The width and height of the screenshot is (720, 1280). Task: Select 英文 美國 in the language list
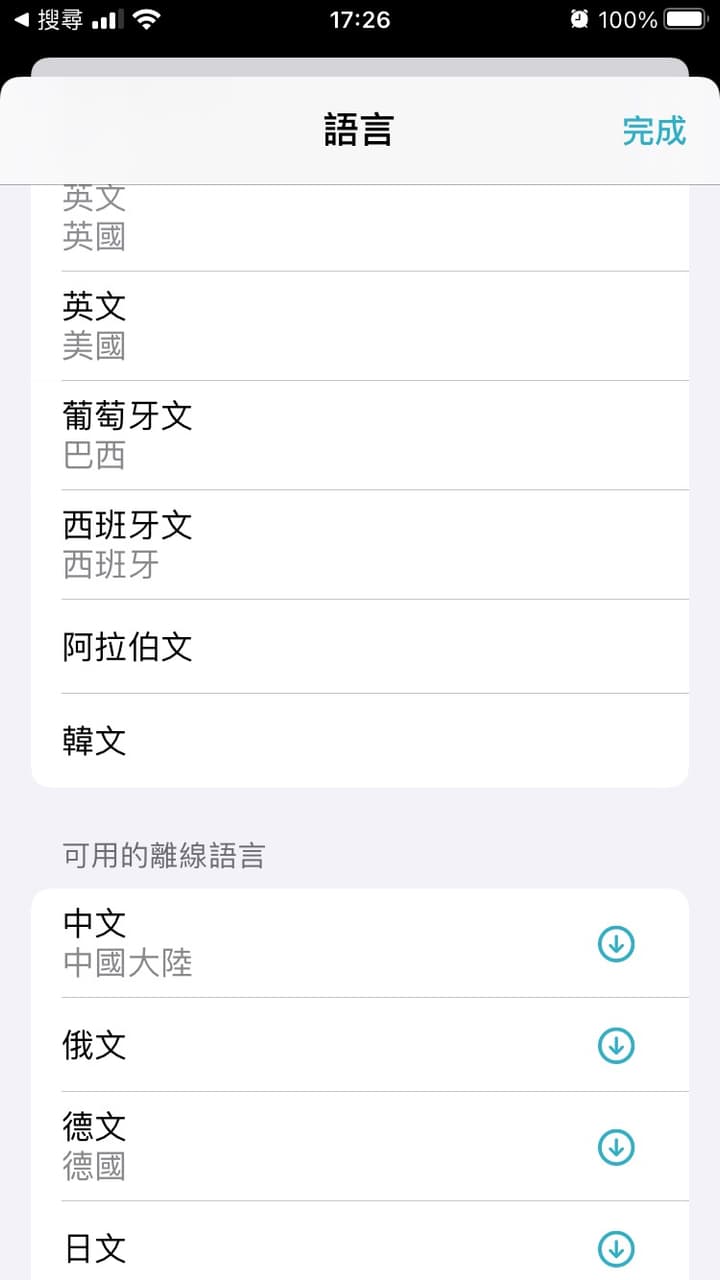pyautogui.click(x=360, y=326)
